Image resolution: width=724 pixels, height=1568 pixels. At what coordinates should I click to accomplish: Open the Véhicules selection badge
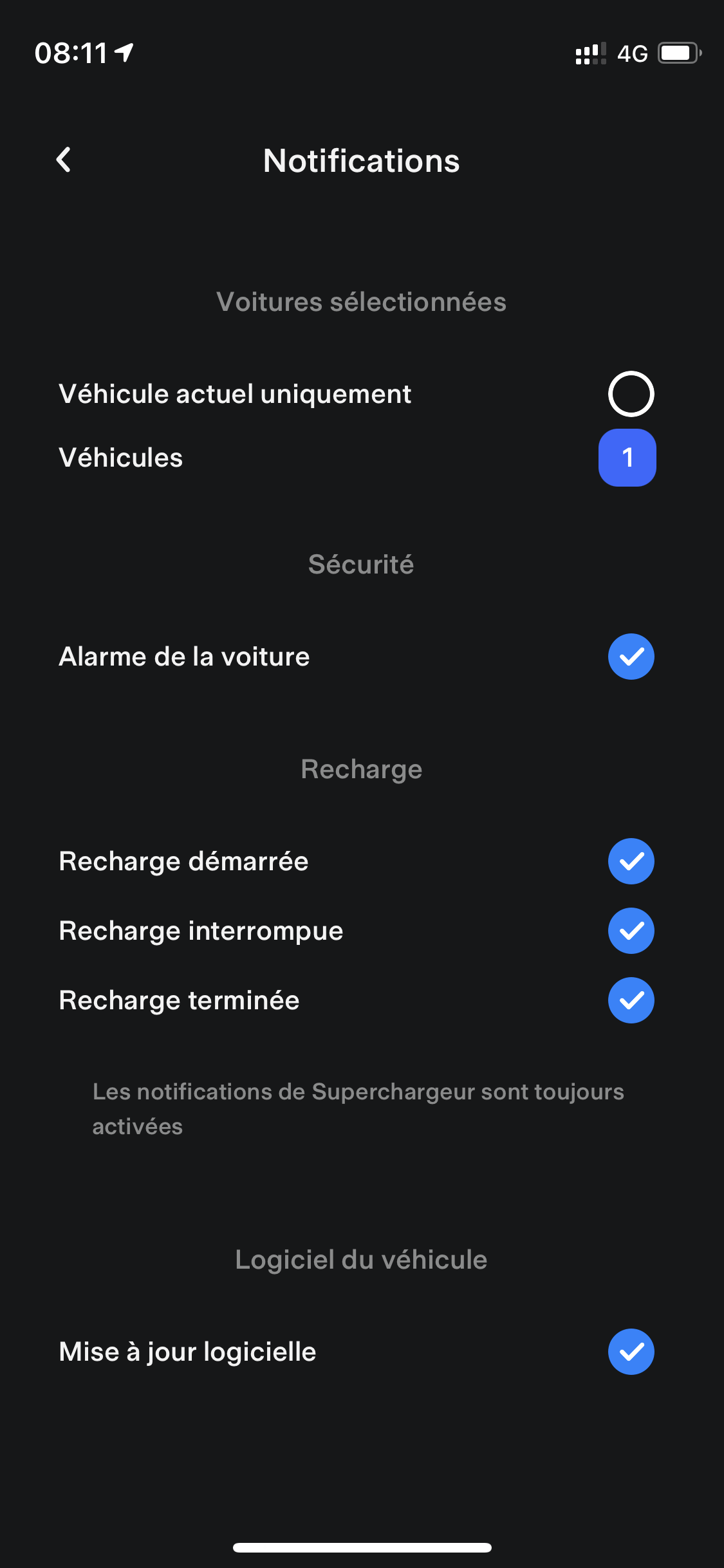[627, 458]
